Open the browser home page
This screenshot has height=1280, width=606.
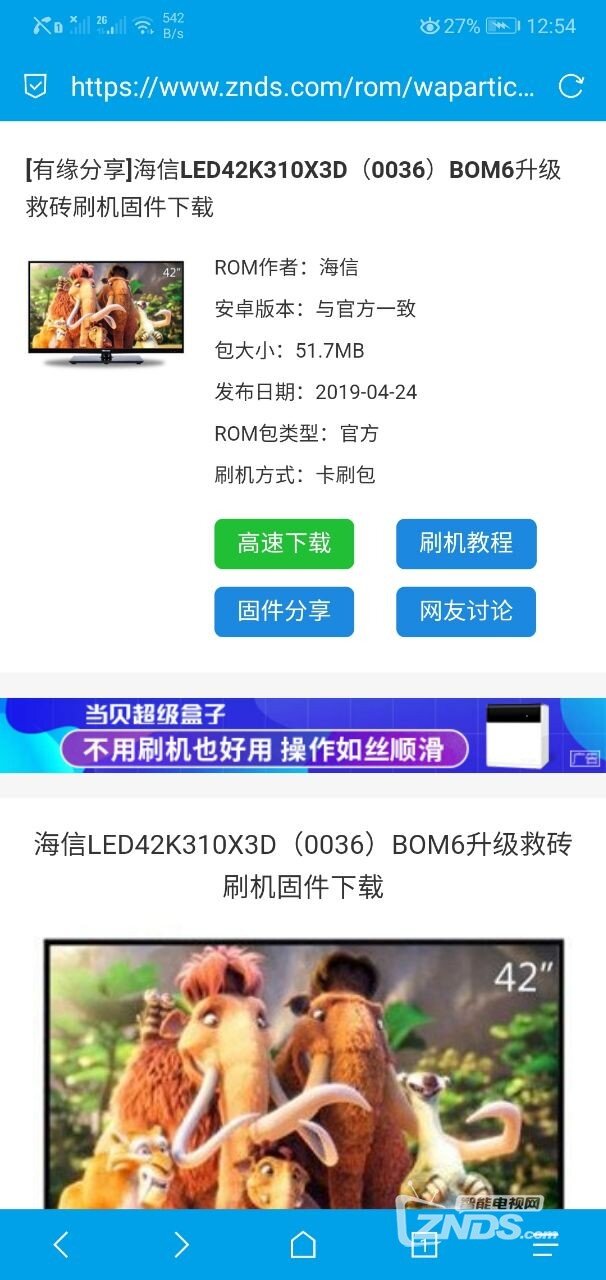coord(303,1244)
